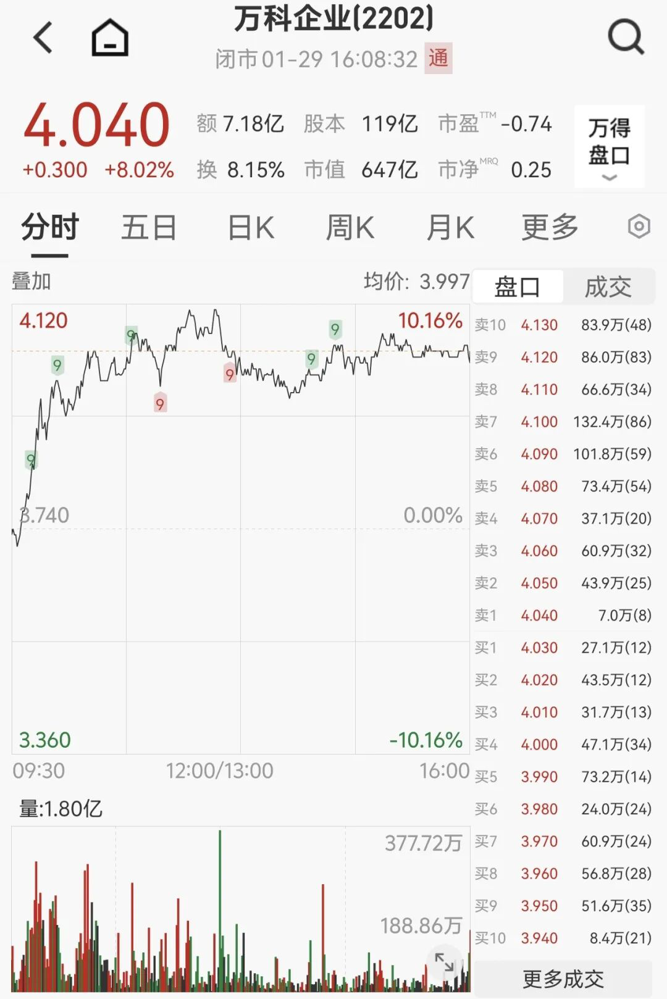This screenshot has width=667, height=999.
Task: Open stock search magnifier
Action: [626, 38]
